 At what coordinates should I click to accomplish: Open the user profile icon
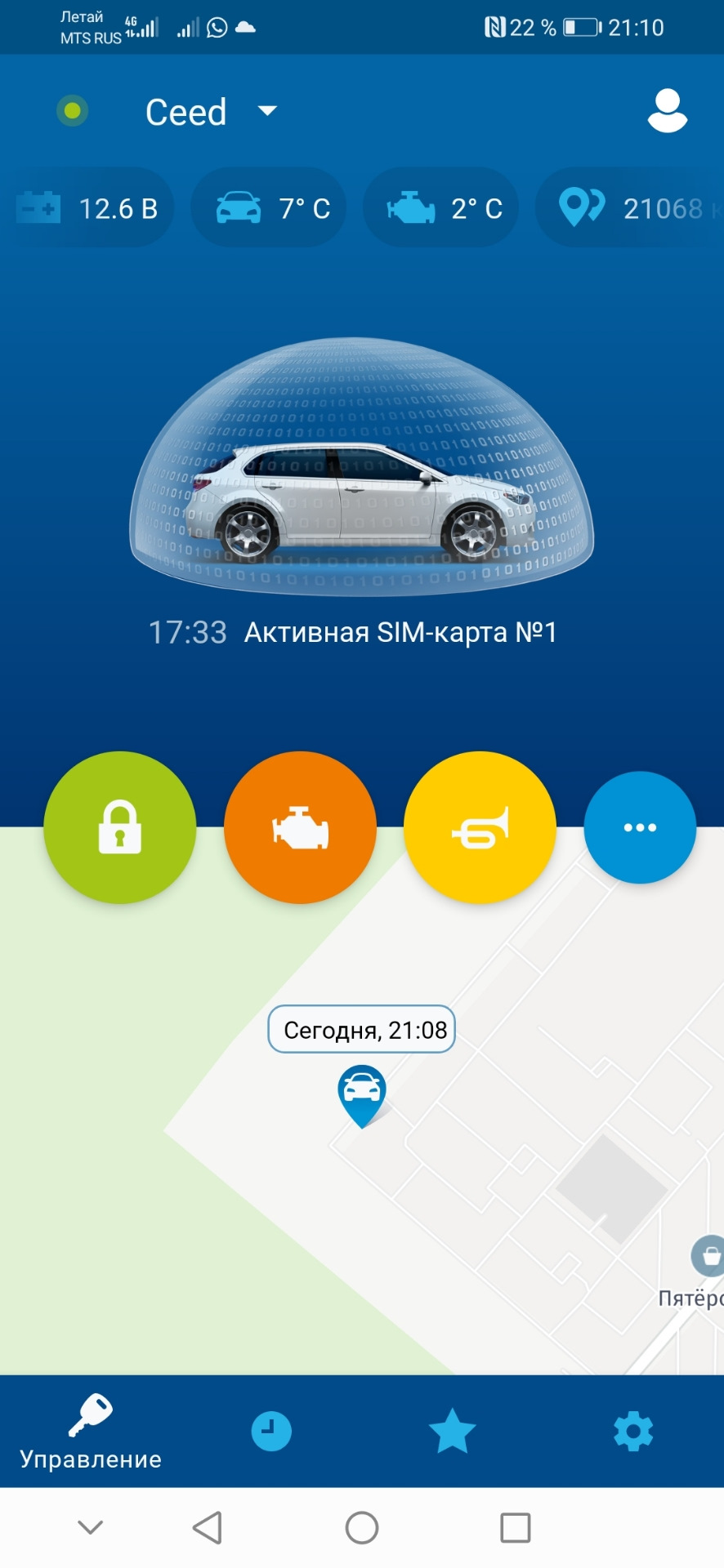tap(667, 111)
